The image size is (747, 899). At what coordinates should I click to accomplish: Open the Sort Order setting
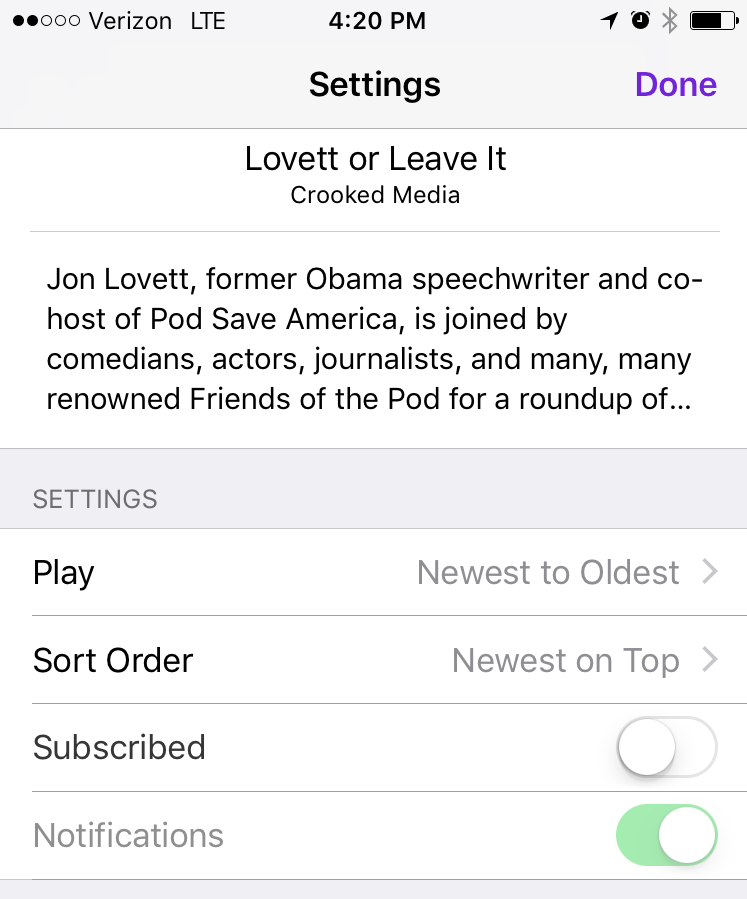click(374, 660)
